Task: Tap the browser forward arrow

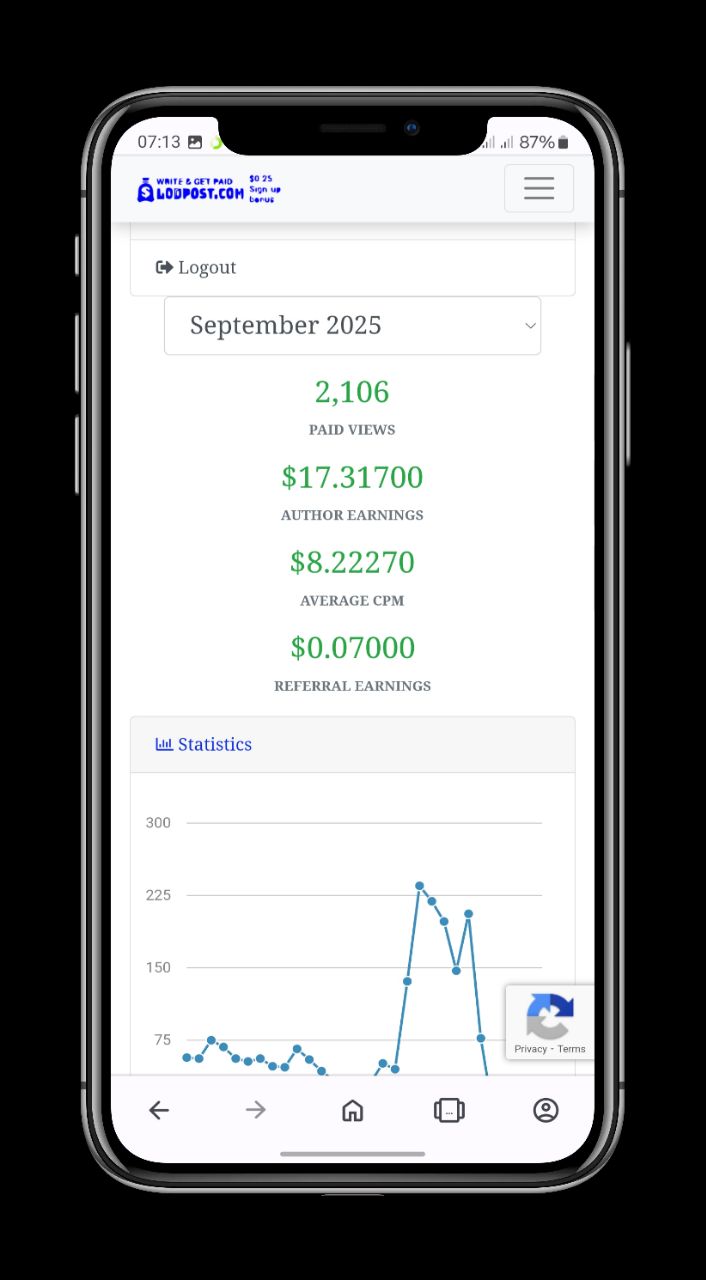Action: (x=256, y=1110)
